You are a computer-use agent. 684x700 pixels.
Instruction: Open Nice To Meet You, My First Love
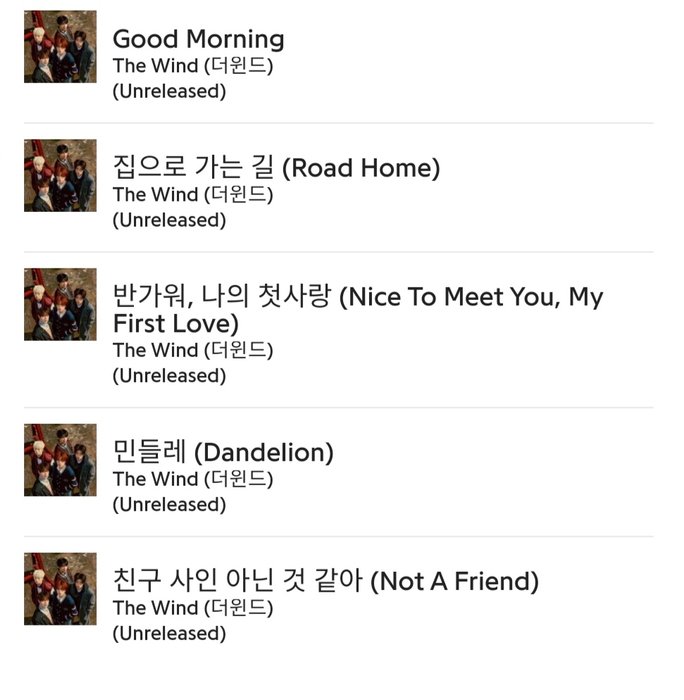click(x=357, y=310)
